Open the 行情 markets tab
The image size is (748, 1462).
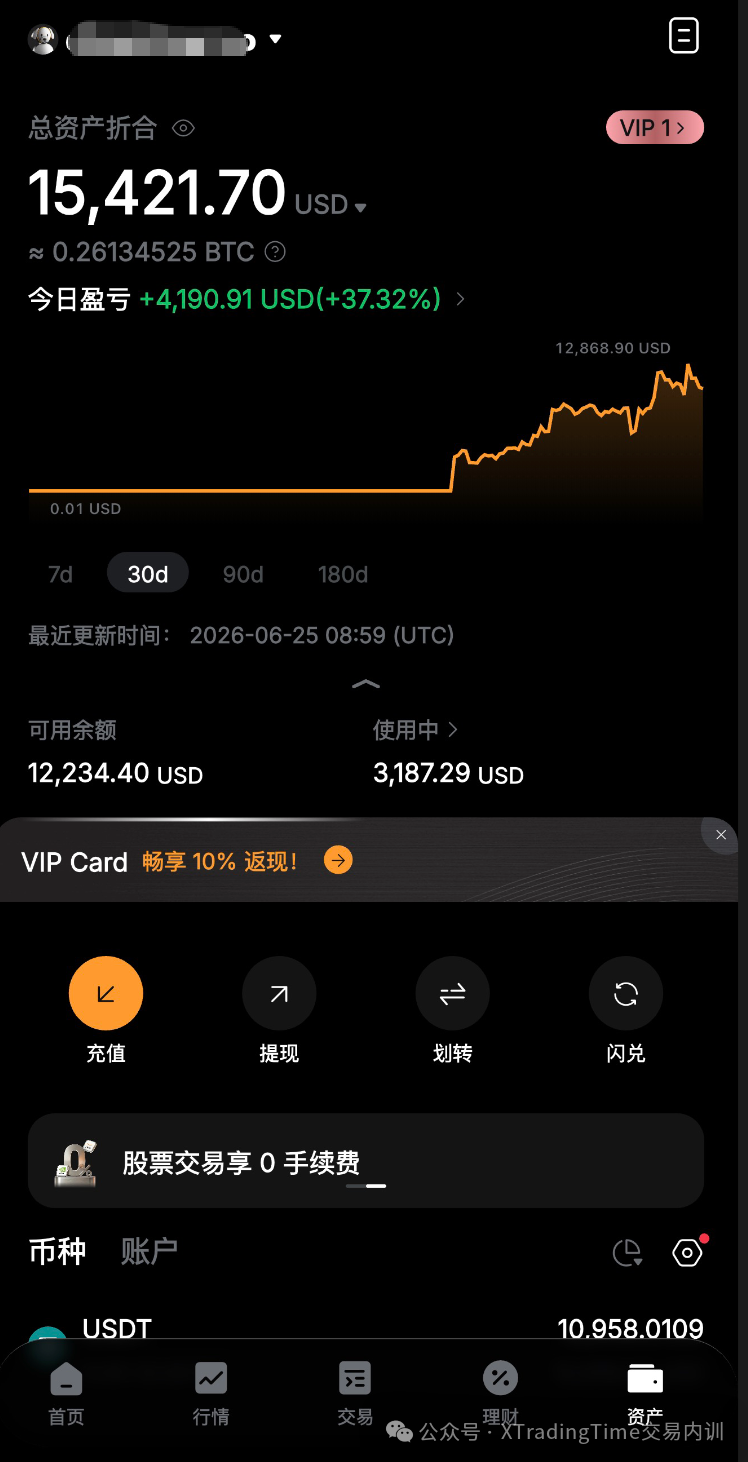click(211, 1393)
